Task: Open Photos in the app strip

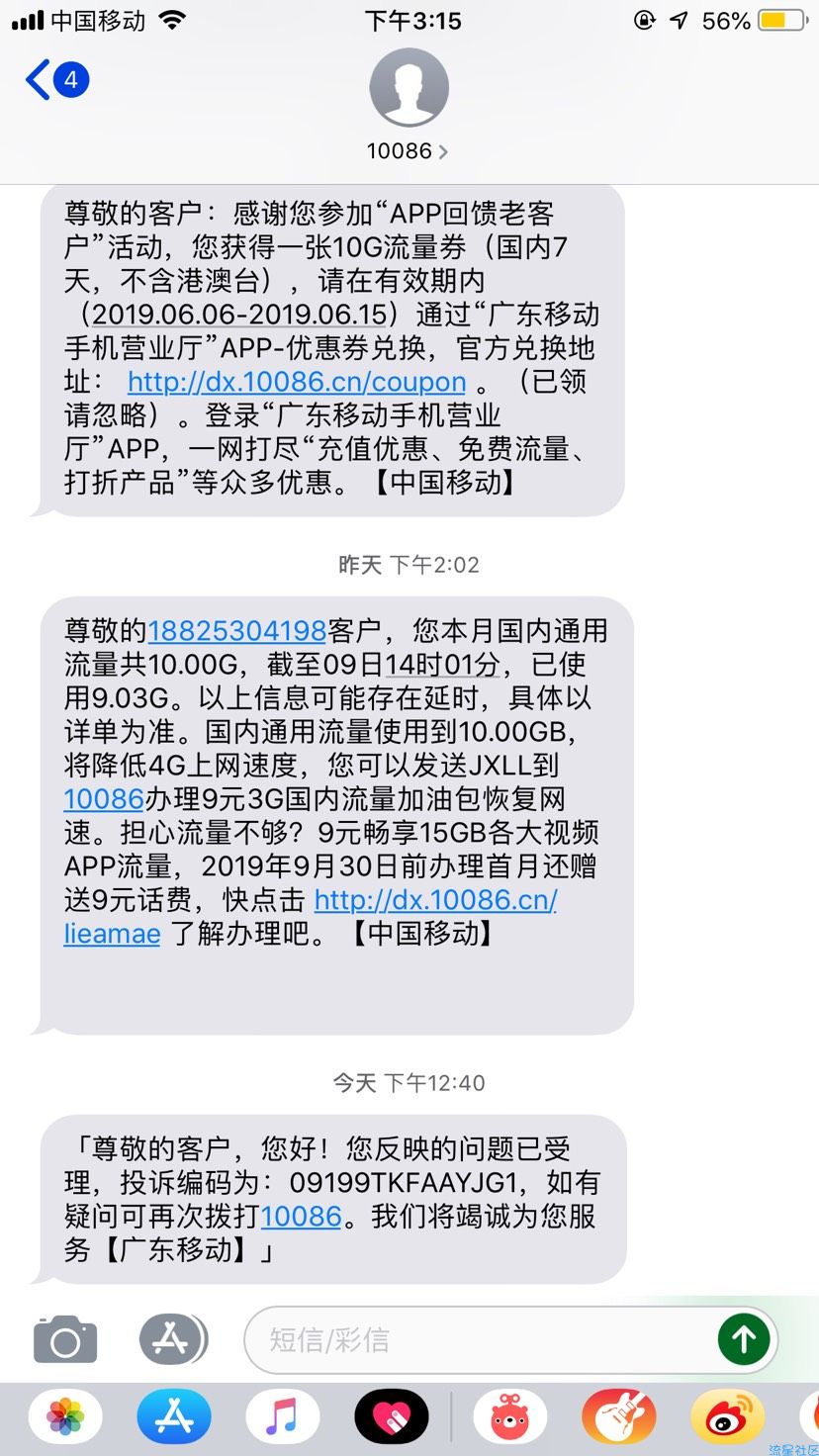Action: [65, 1418]
